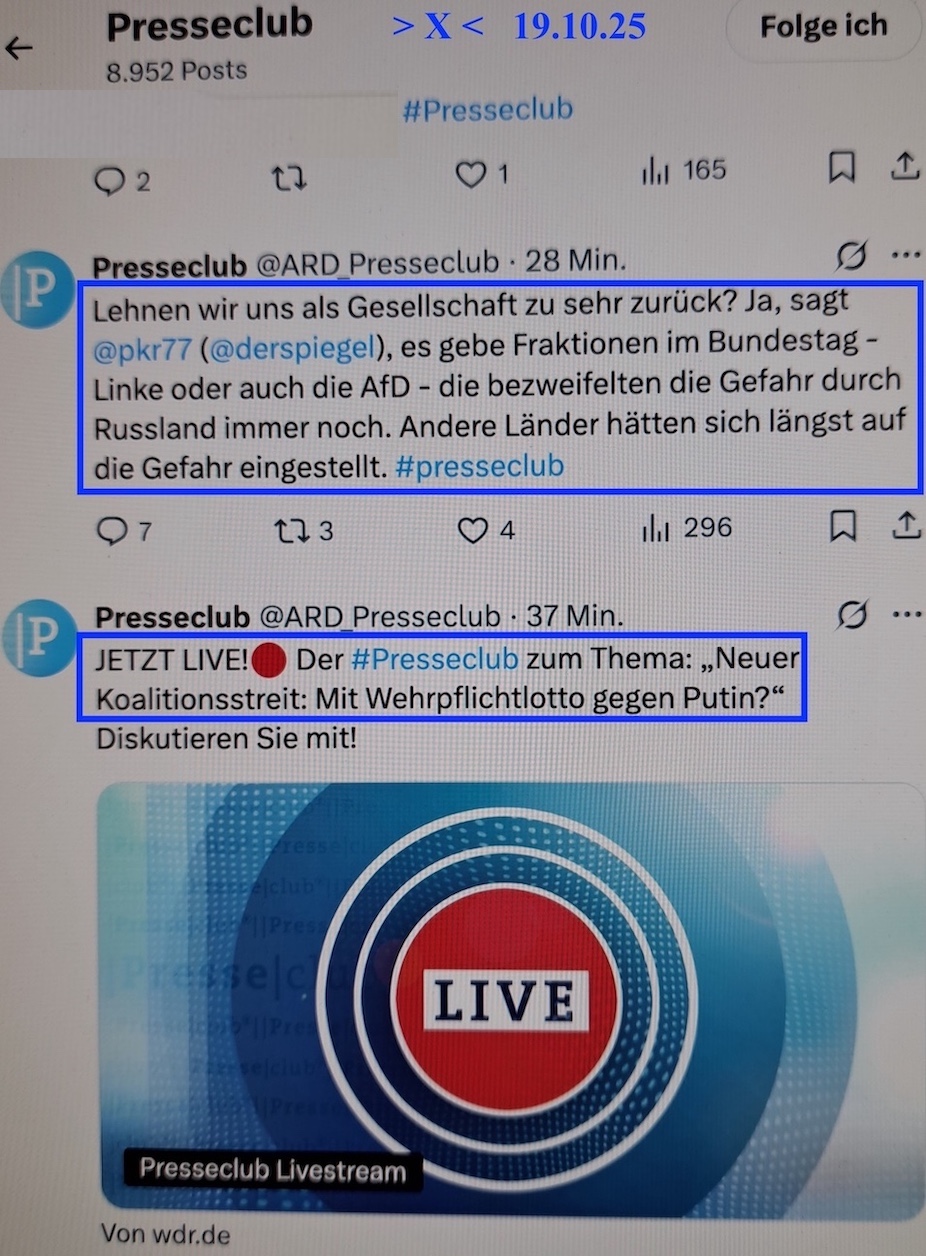Bookmark the post with 165 views
This screenshot has width=926, height=1256.
[x=842, y=169]
